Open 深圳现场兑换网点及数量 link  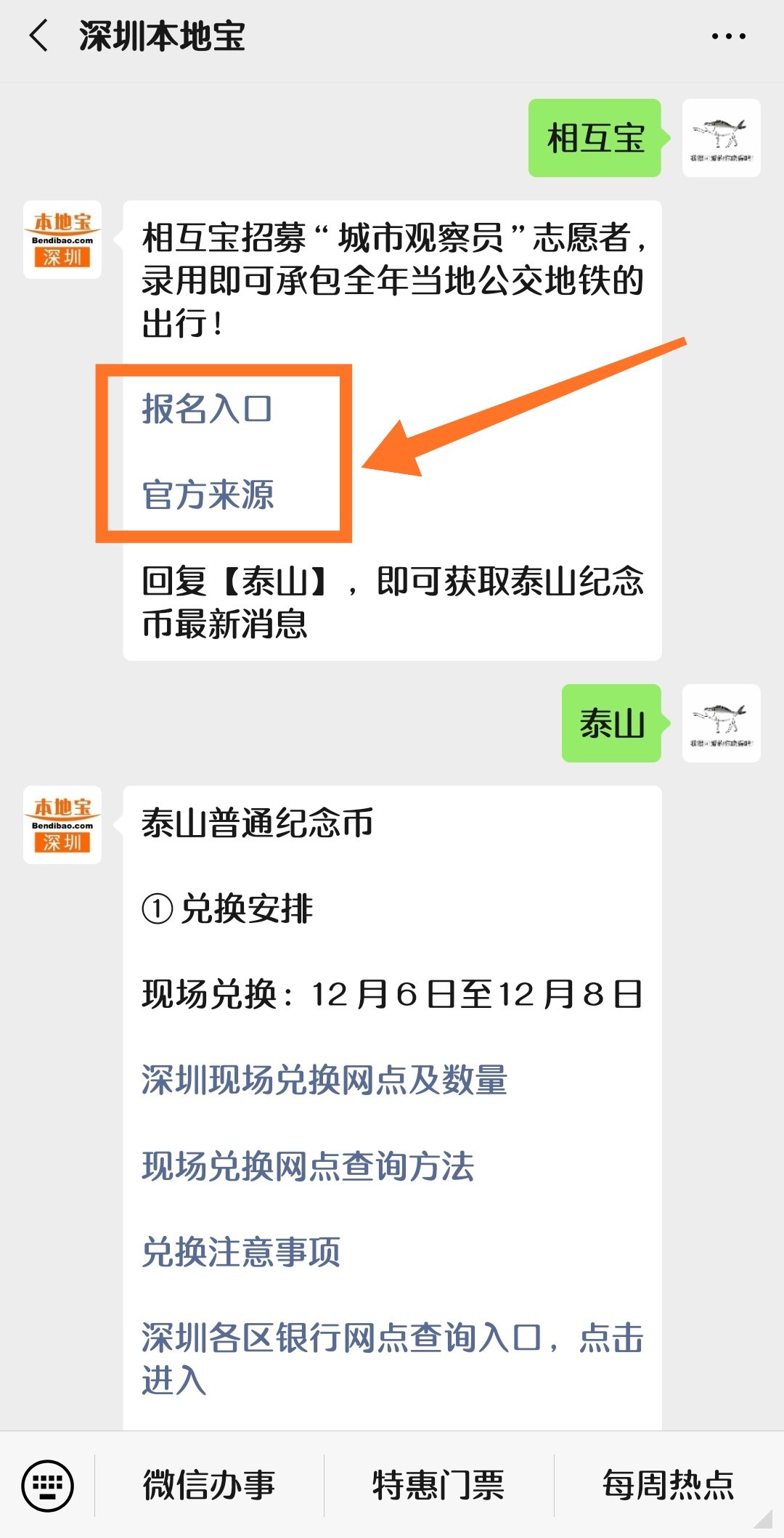pos(324,1080)
